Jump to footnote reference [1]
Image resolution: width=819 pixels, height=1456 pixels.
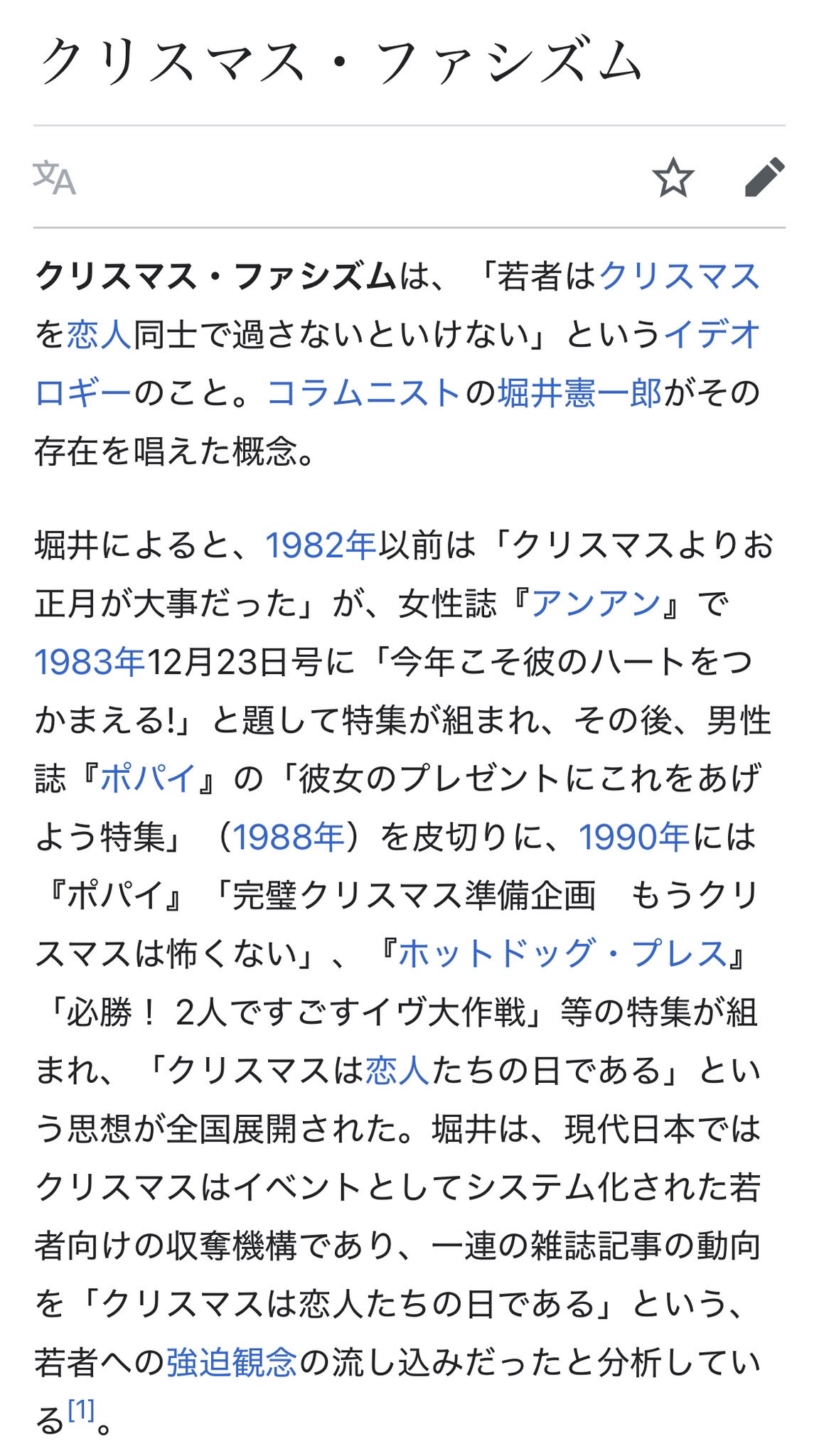point(81,1410)
